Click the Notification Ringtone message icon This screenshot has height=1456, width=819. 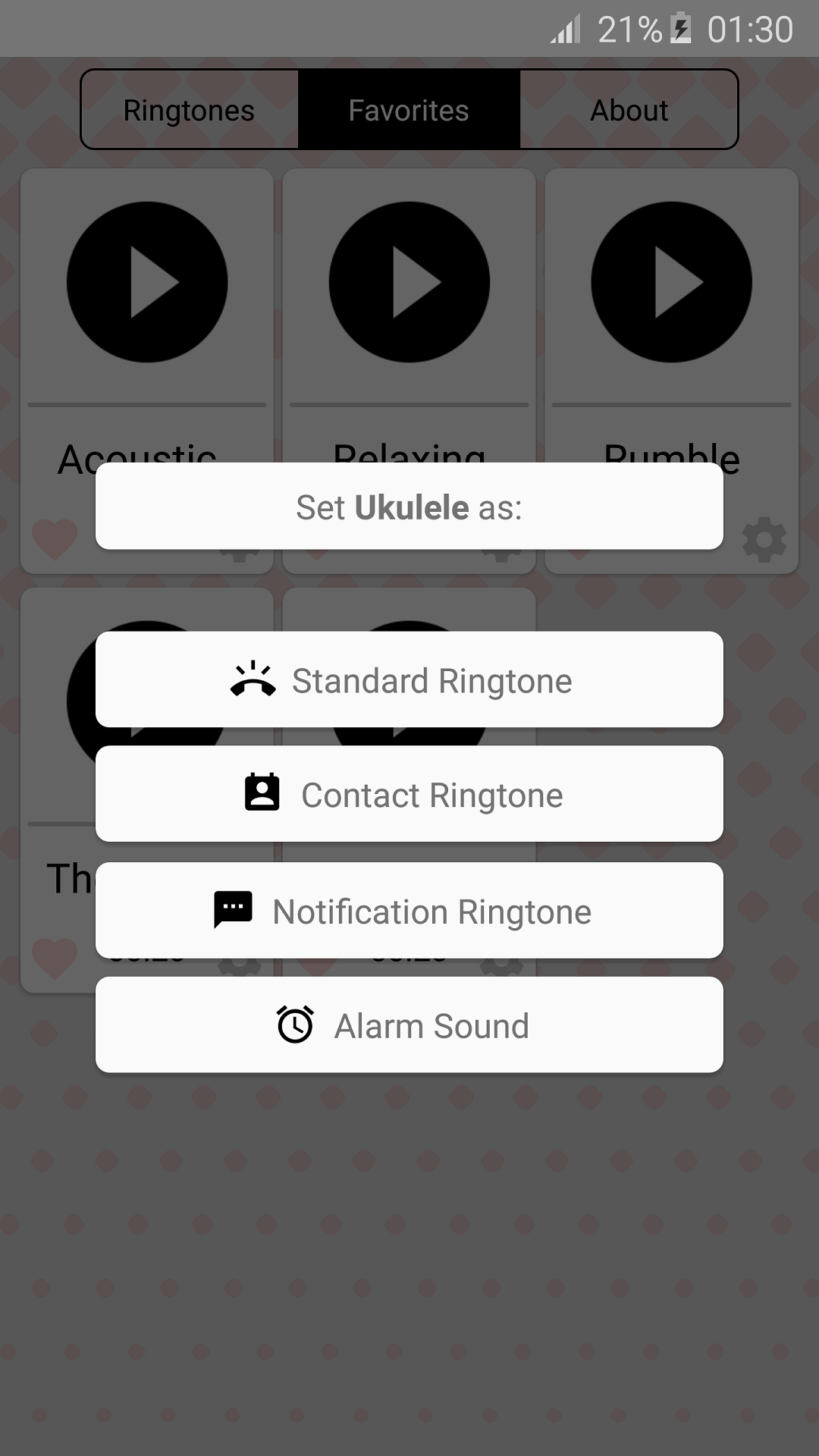coord(234,909)
